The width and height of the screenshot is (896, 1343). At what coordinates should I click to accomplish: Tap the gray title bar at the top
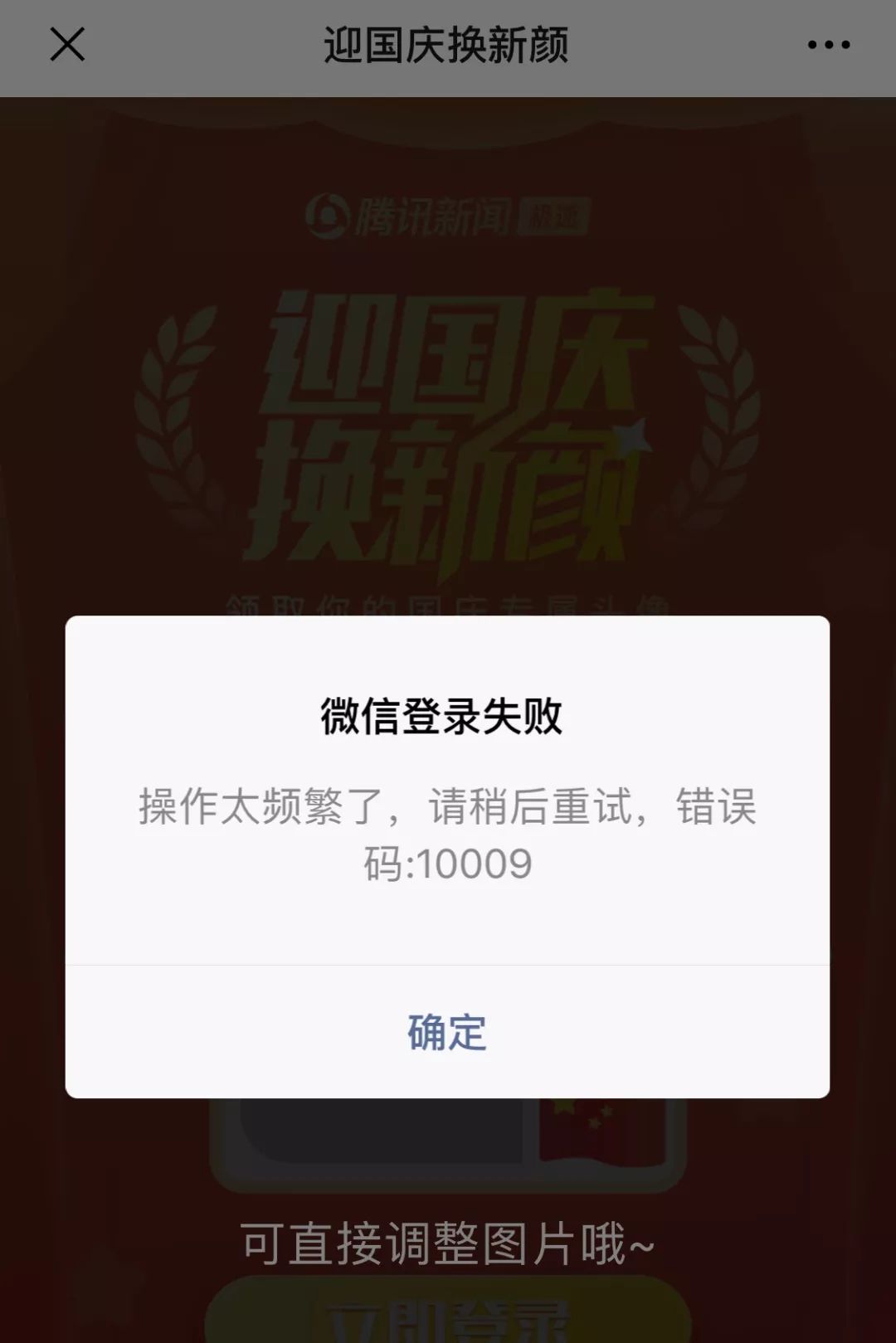tap(249, 46)
